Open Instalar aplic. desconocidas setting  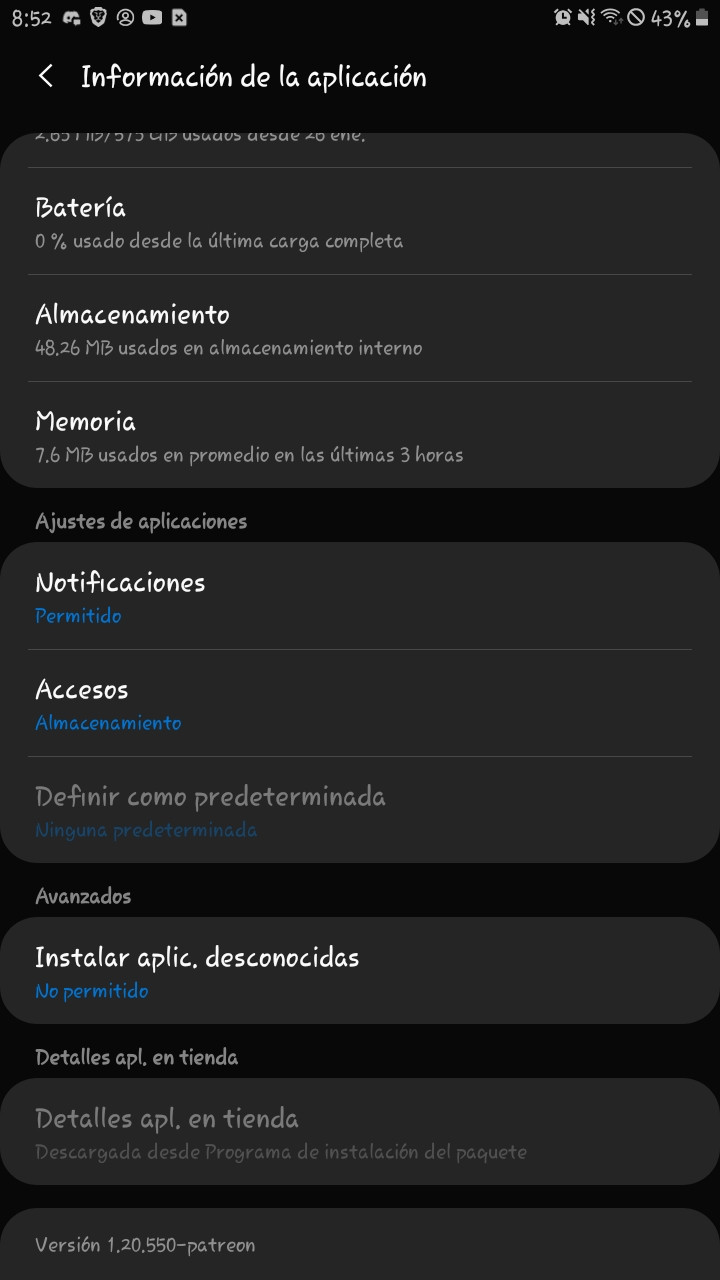pos(360,971)
